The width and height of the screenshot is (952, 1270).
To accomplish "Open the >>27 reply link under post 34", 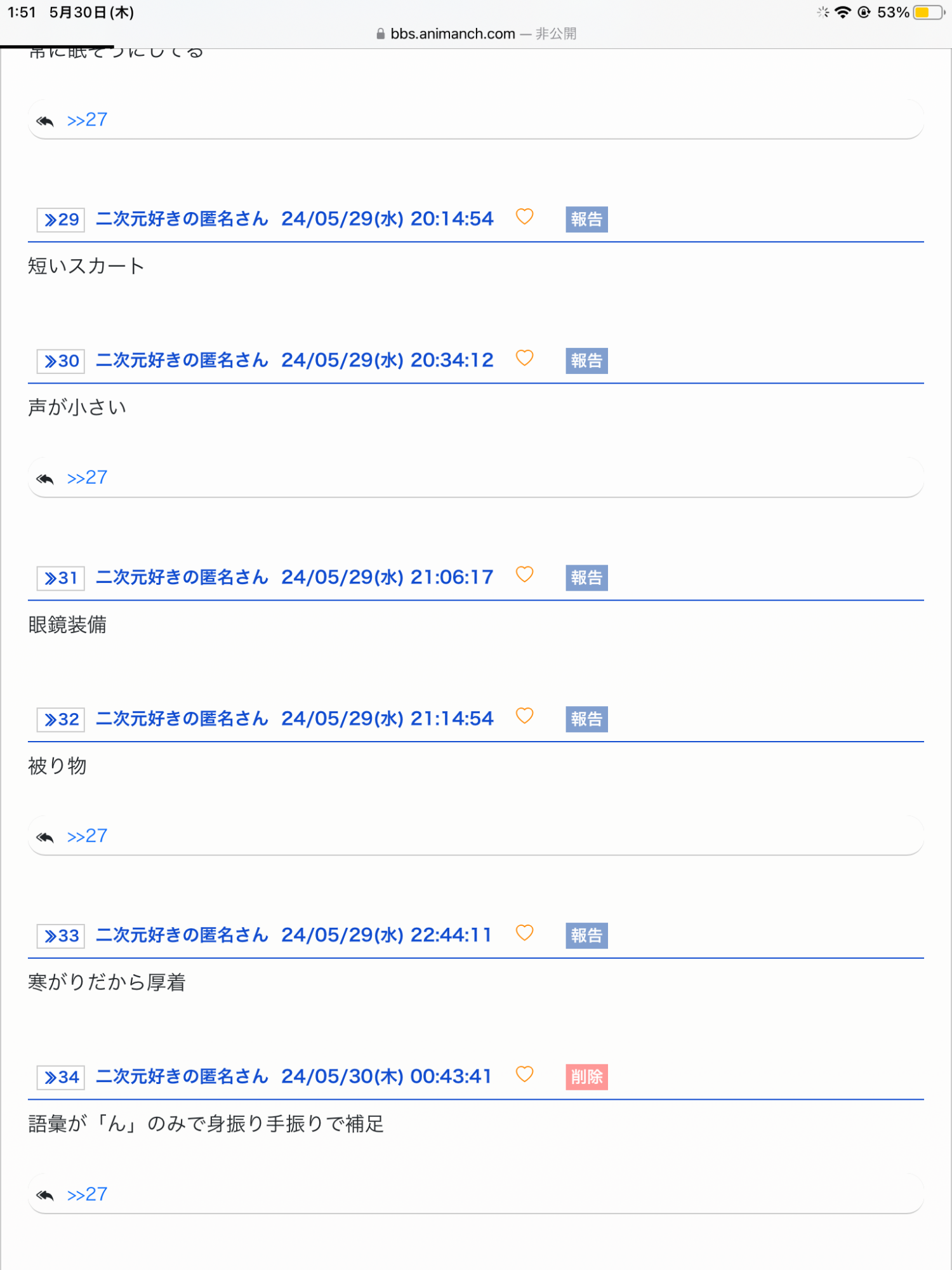I will 87,1194.
